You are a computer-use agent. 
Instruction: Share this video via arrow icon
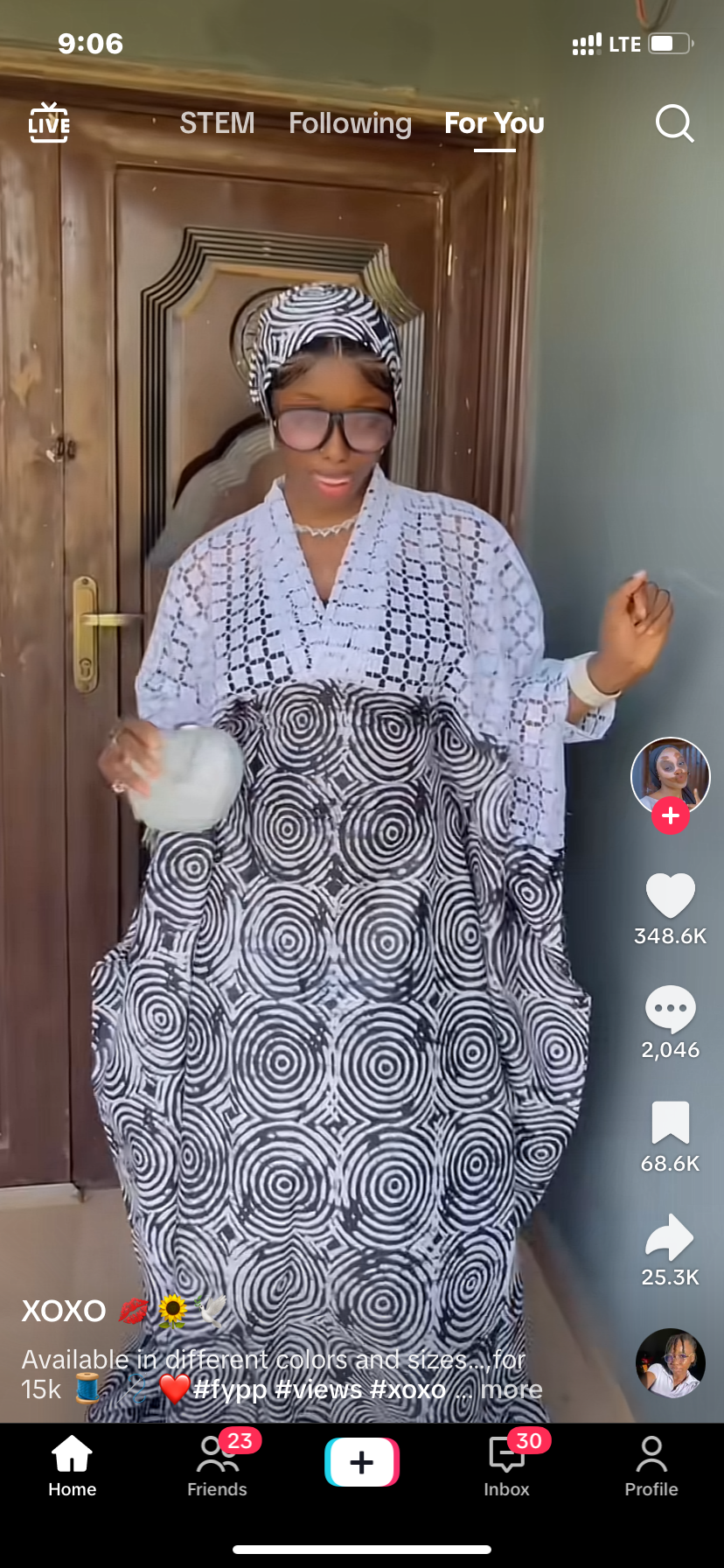click(670, 1236)
